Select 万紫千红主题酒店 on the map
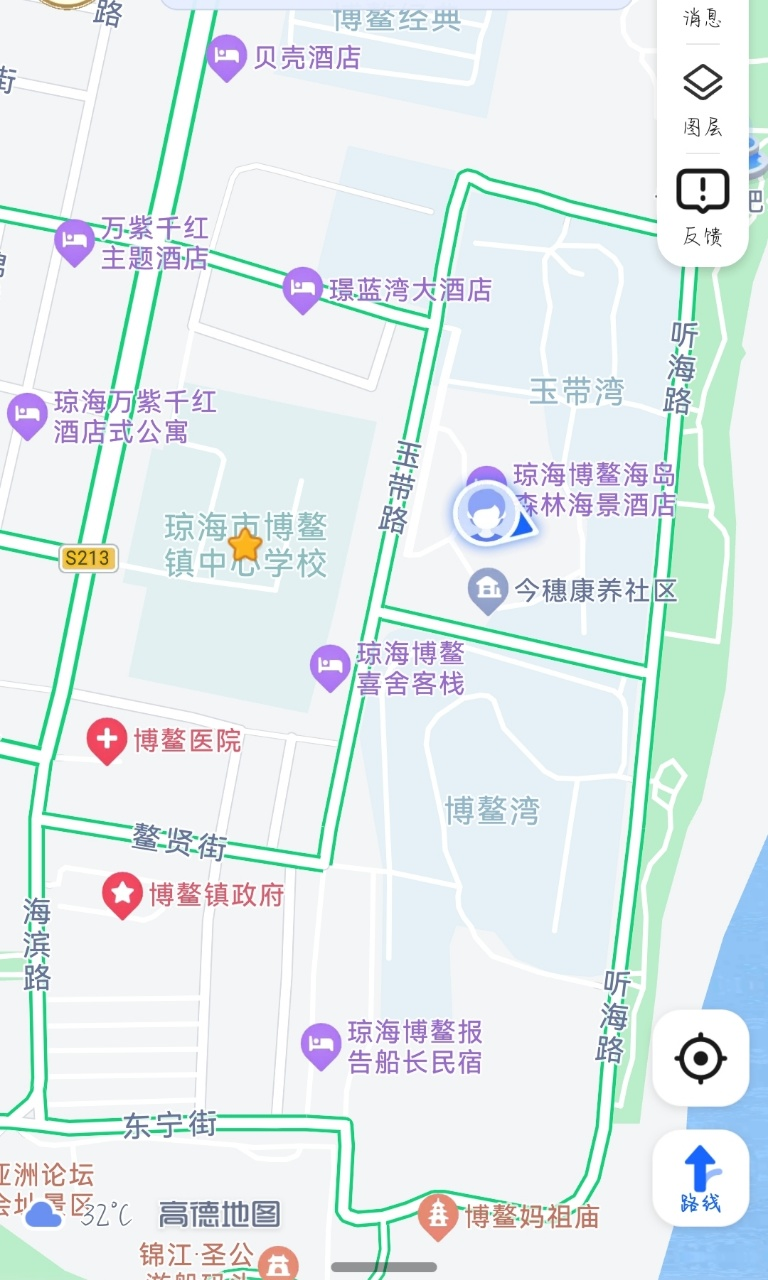 (x=74, y=241)
